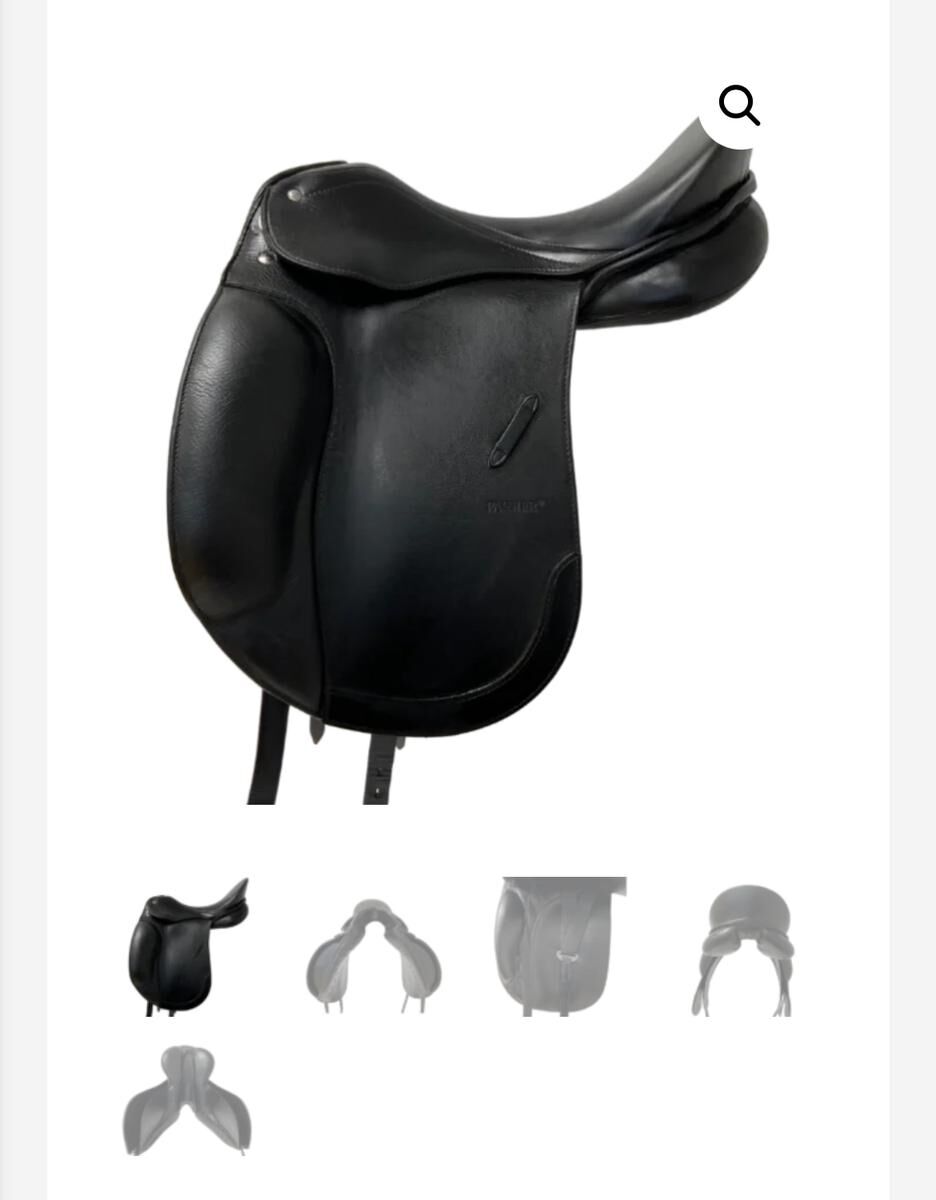This screenshot has height=1200, width=936.
Task: Select the fifth thumbnail showing saddle top view
Action: pyautogui.click(x=187, y=1100)
